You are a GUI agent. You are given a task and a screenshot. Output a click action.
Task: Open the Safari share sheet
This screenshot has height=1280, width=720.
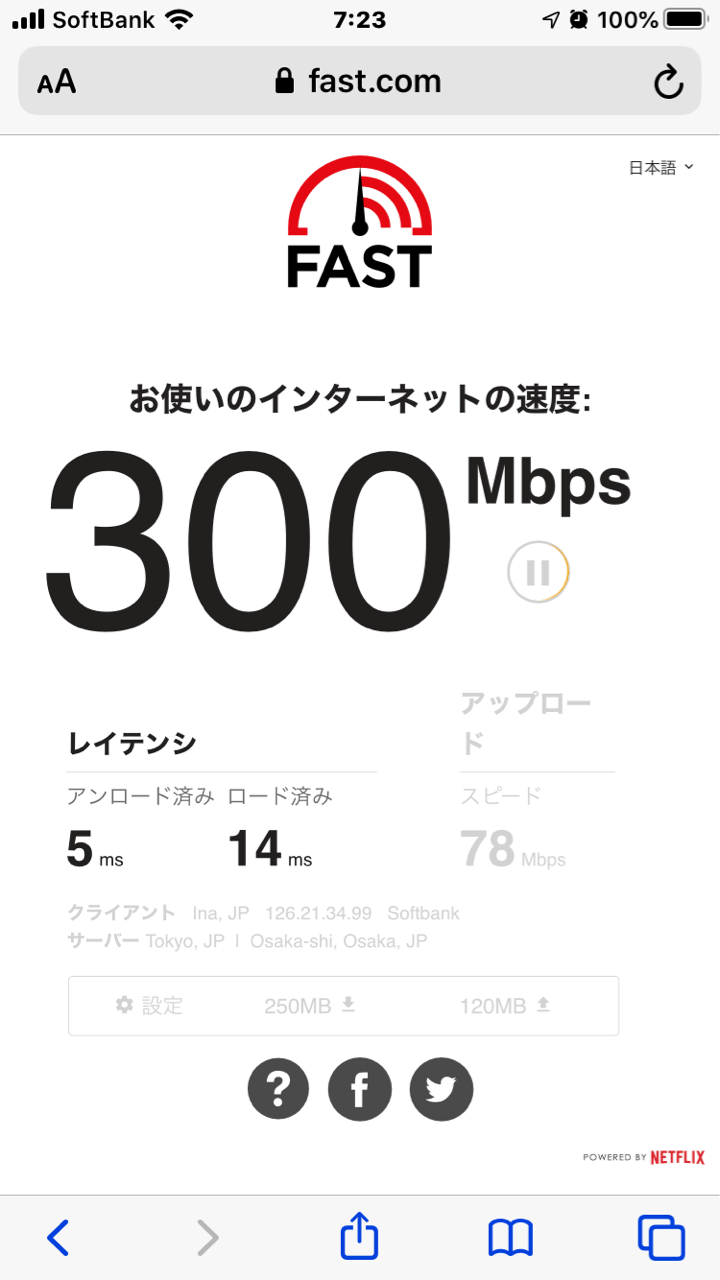(359, 1236)
